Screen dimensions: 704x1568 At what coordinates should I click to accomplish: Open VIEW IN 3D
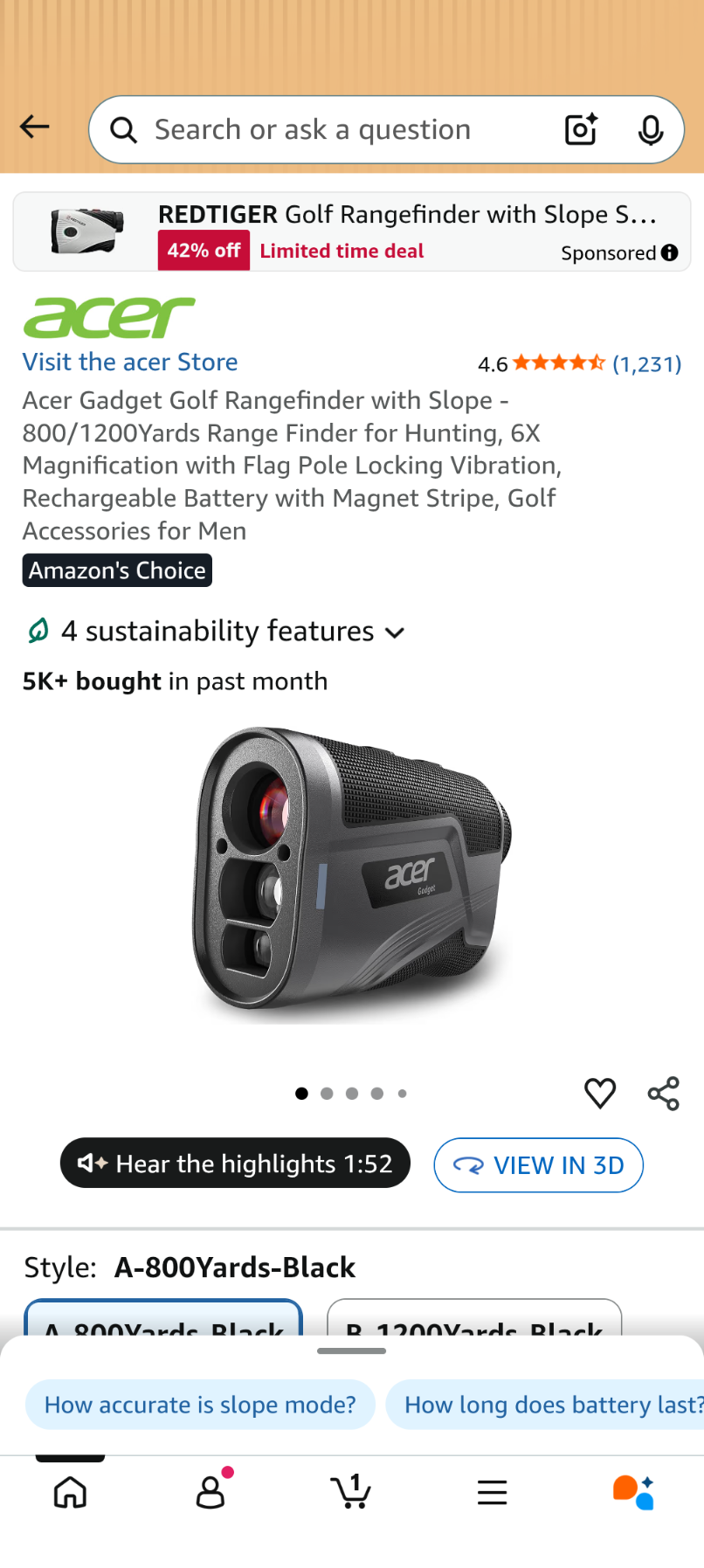pos(538,1165)
